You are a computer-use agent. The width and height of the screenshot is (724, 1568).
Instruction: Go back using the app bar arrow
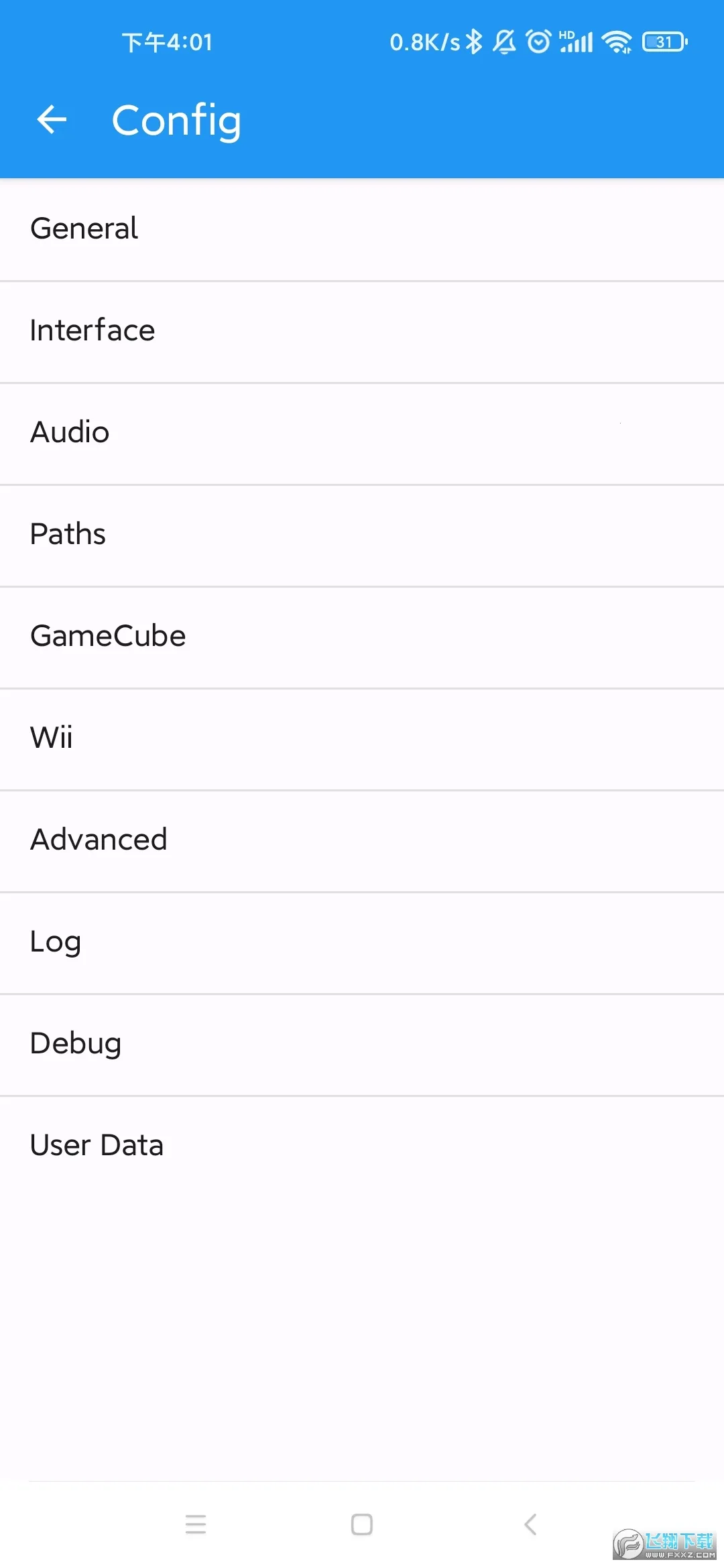coord(52,121)
